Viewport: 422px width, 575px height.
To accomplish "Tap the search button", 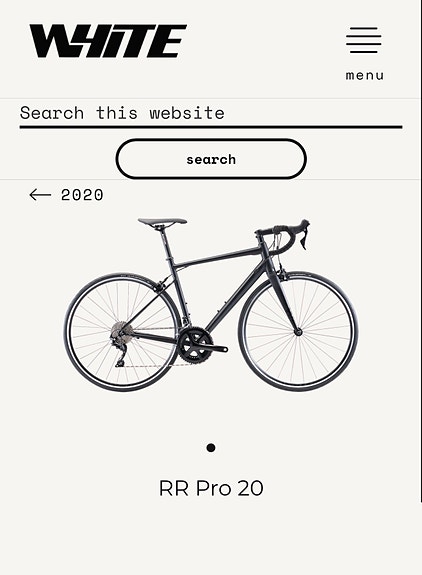I will (x=211, y=159).
